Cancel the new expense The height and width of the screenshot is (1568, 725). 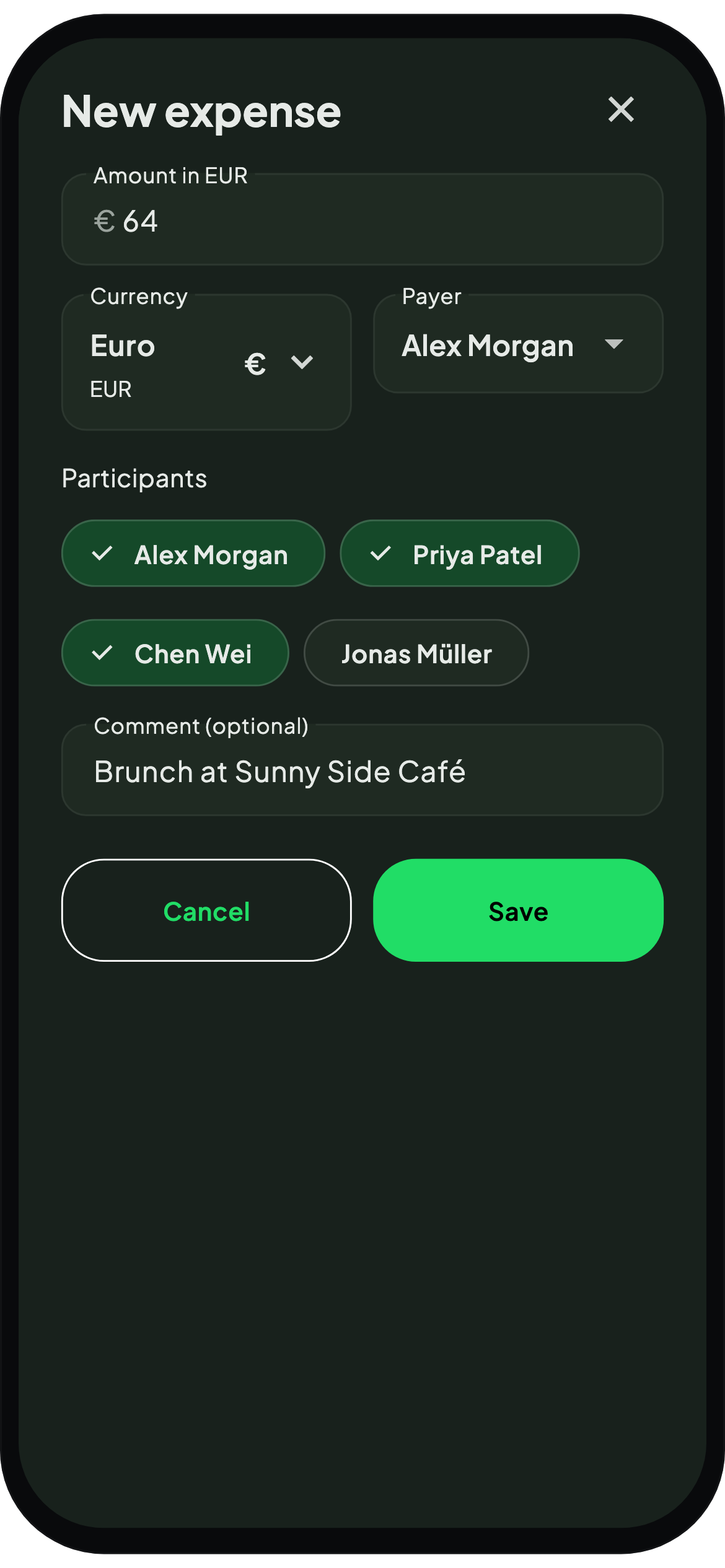click(x=206, y=910)
